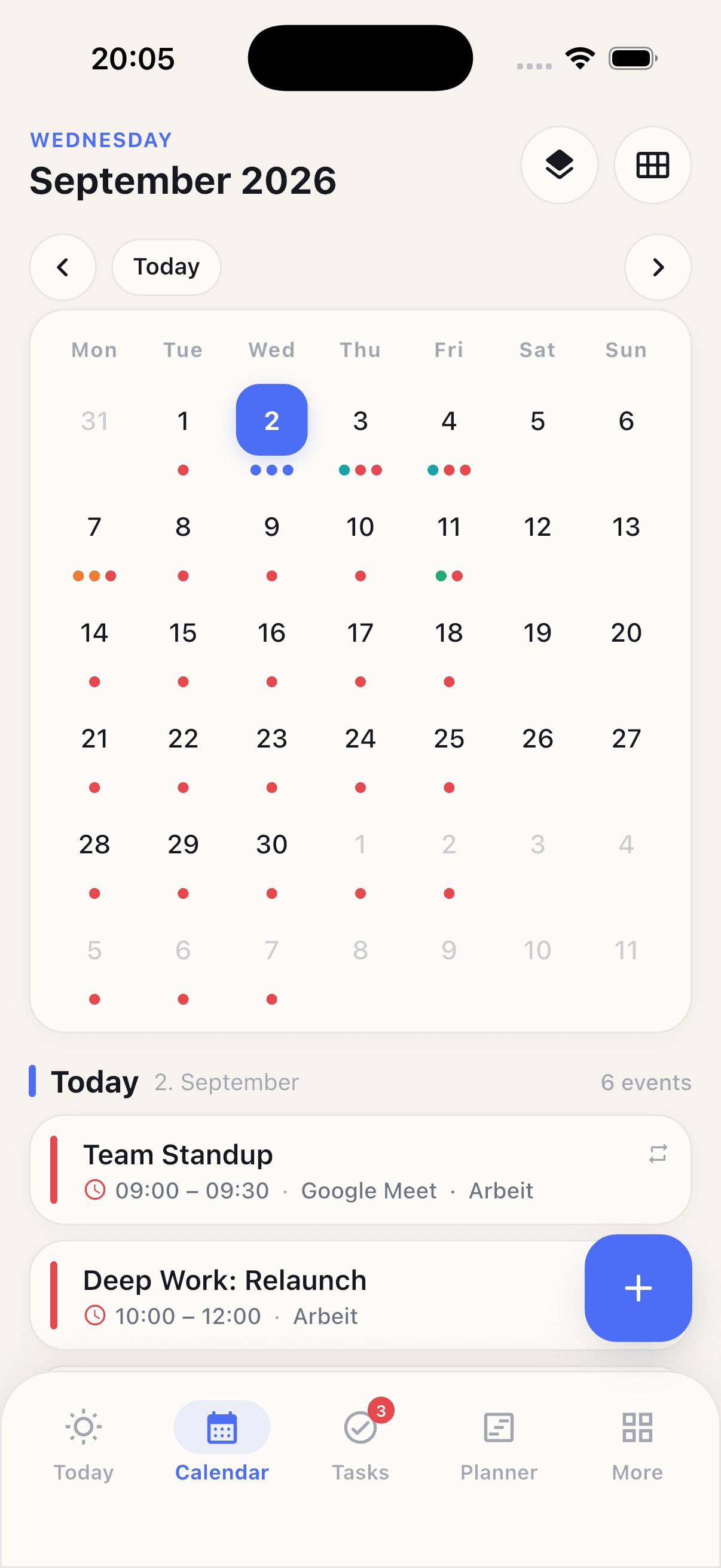The image size is (721, 1568).
Task: Open the calendar layers selector
Action: tap(559, 165)
